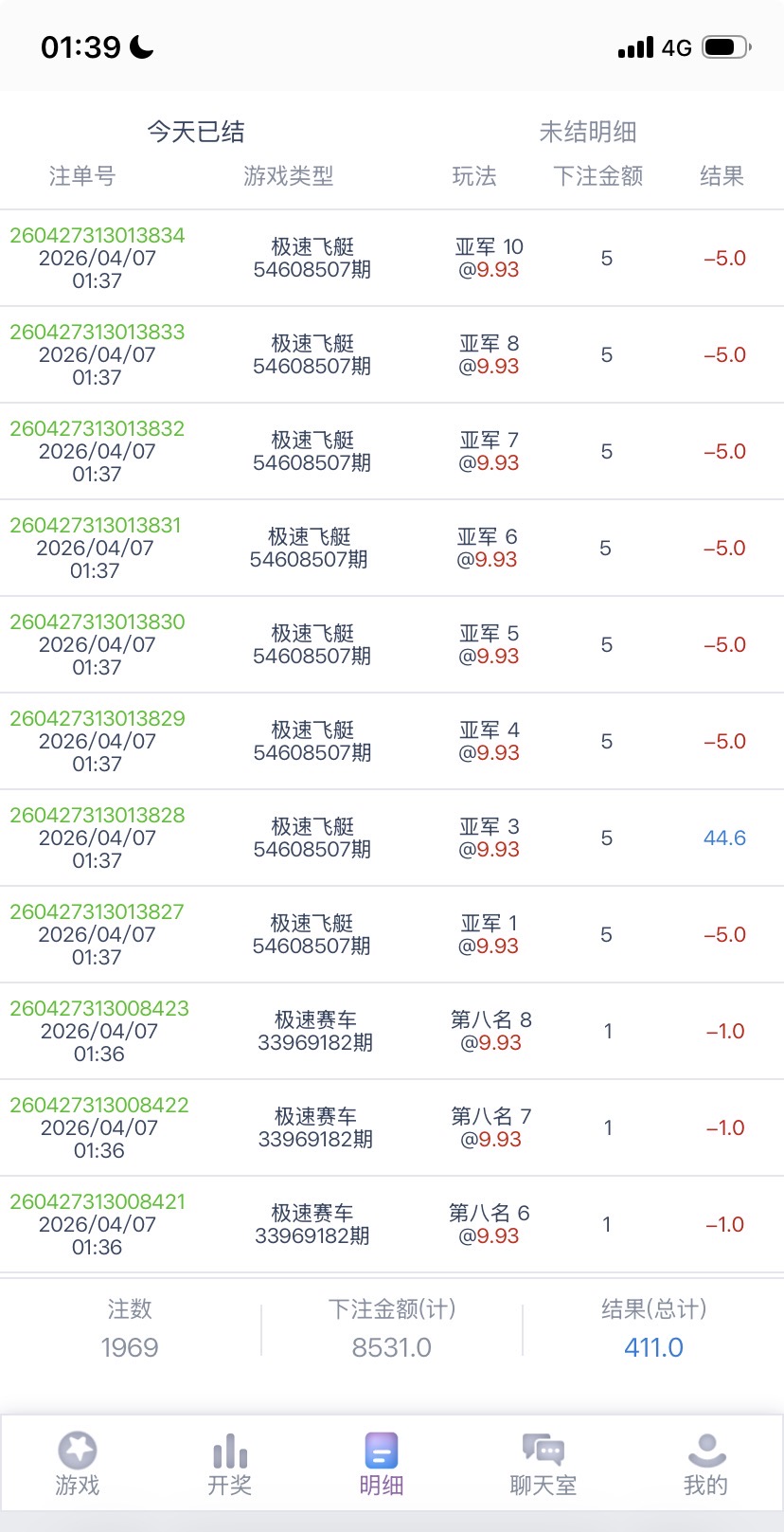Switch to the 未结明细 tab
This screenshot has height=1532, width=784.
click(587, 132)
